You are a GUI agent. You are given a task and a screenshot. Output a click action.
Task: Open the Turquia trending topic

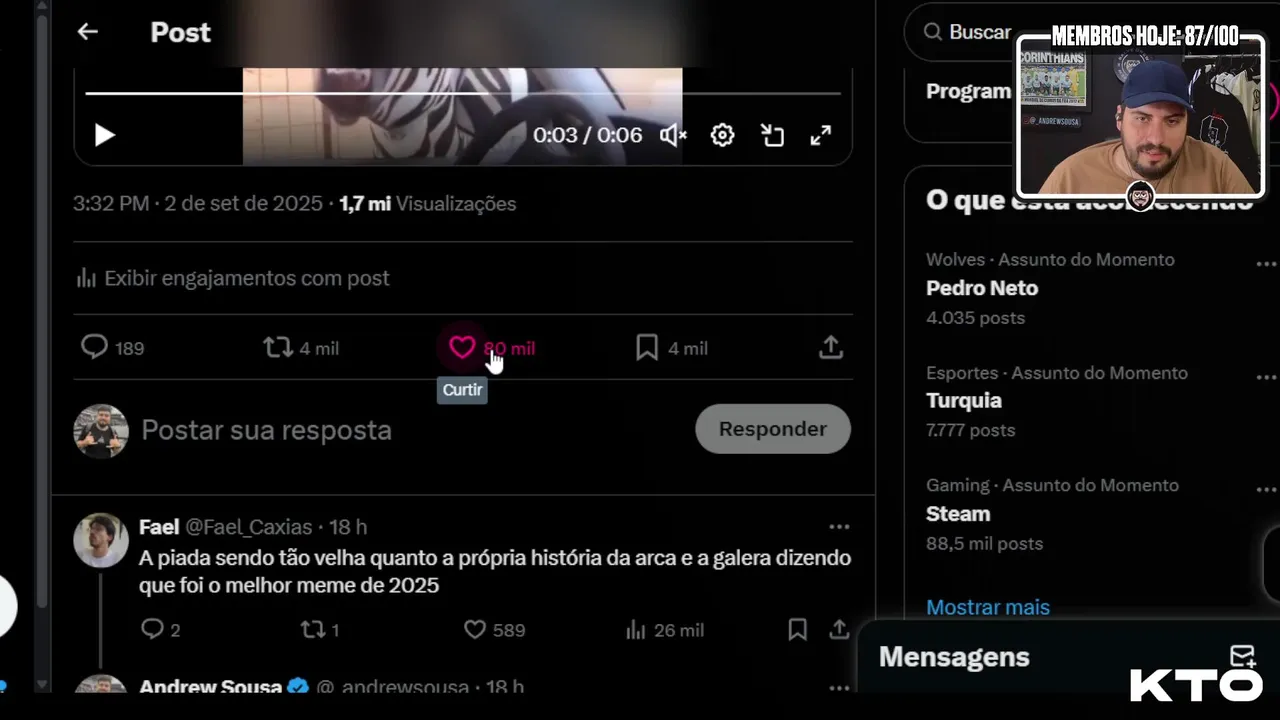pos(964,401)
